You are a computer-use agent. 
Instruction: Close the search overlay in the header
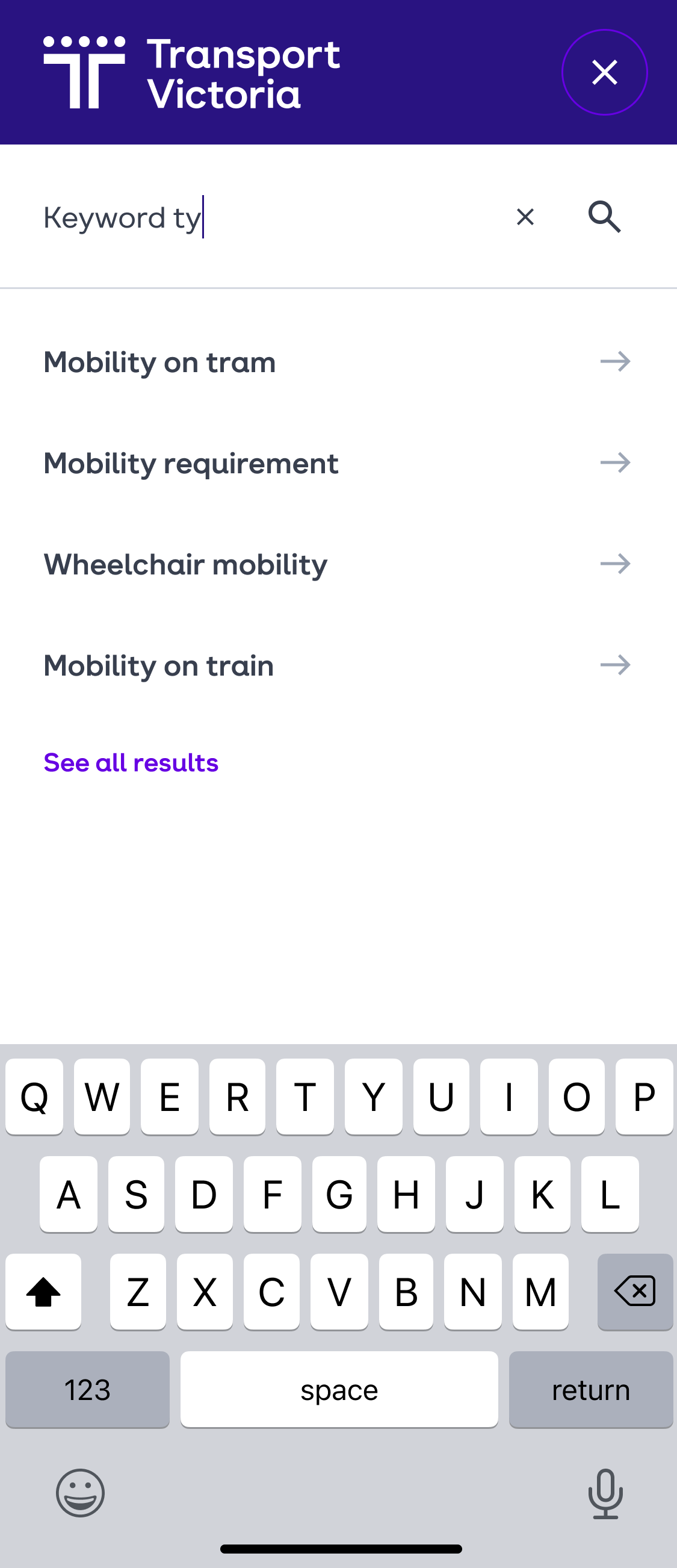pyautogui.click(x=604, y=72)
